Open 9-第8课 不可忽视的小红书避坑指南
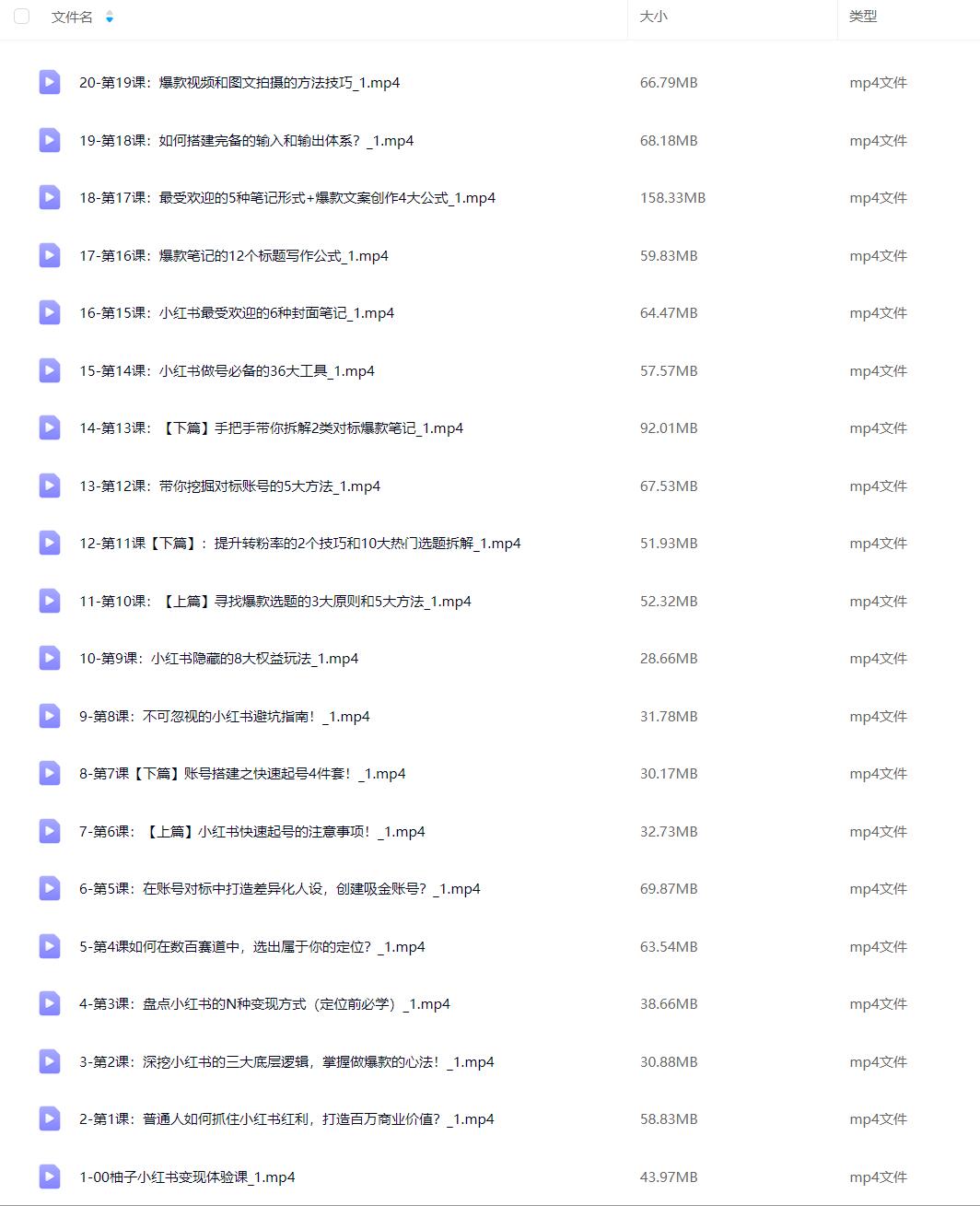Viewport: 980px width, 1206px height. click(224, 717)
